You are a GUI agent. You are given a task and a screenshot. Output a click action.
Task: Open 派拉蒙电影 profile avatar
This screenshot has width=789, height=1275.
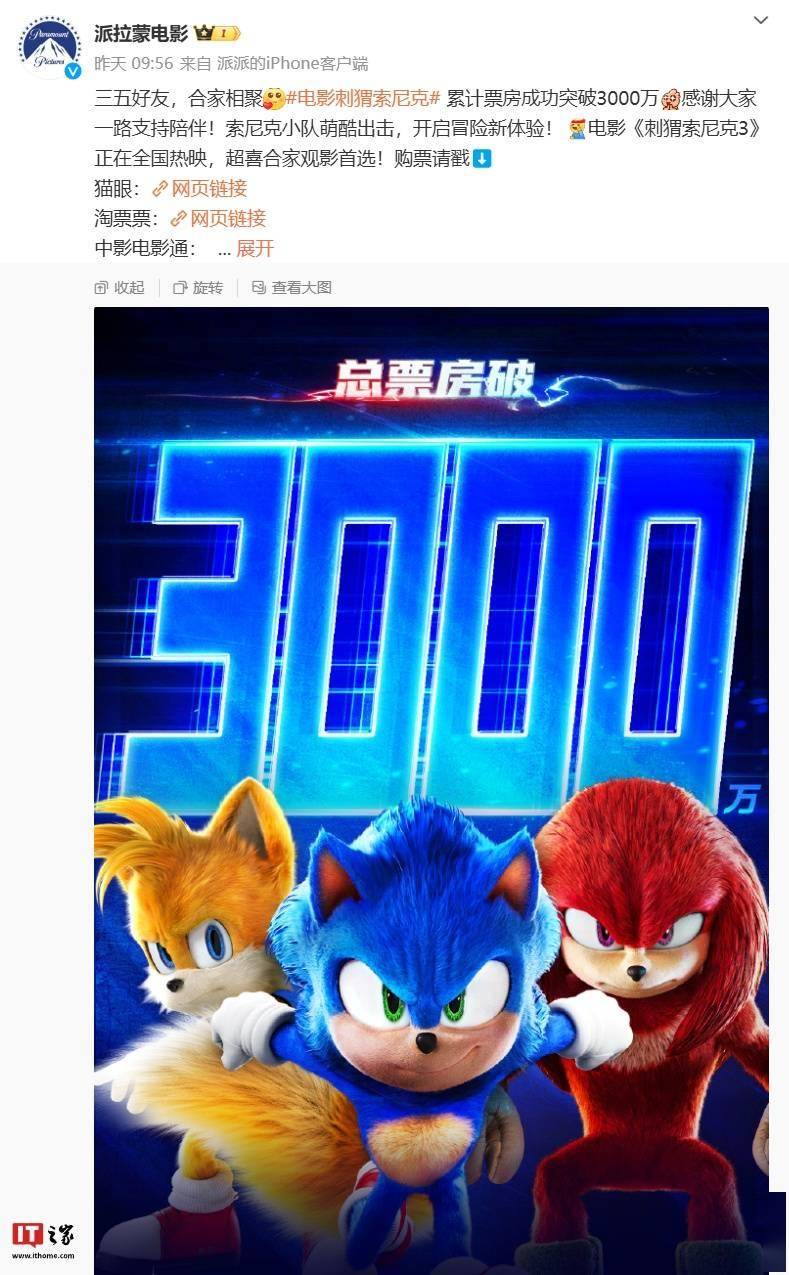49,47
